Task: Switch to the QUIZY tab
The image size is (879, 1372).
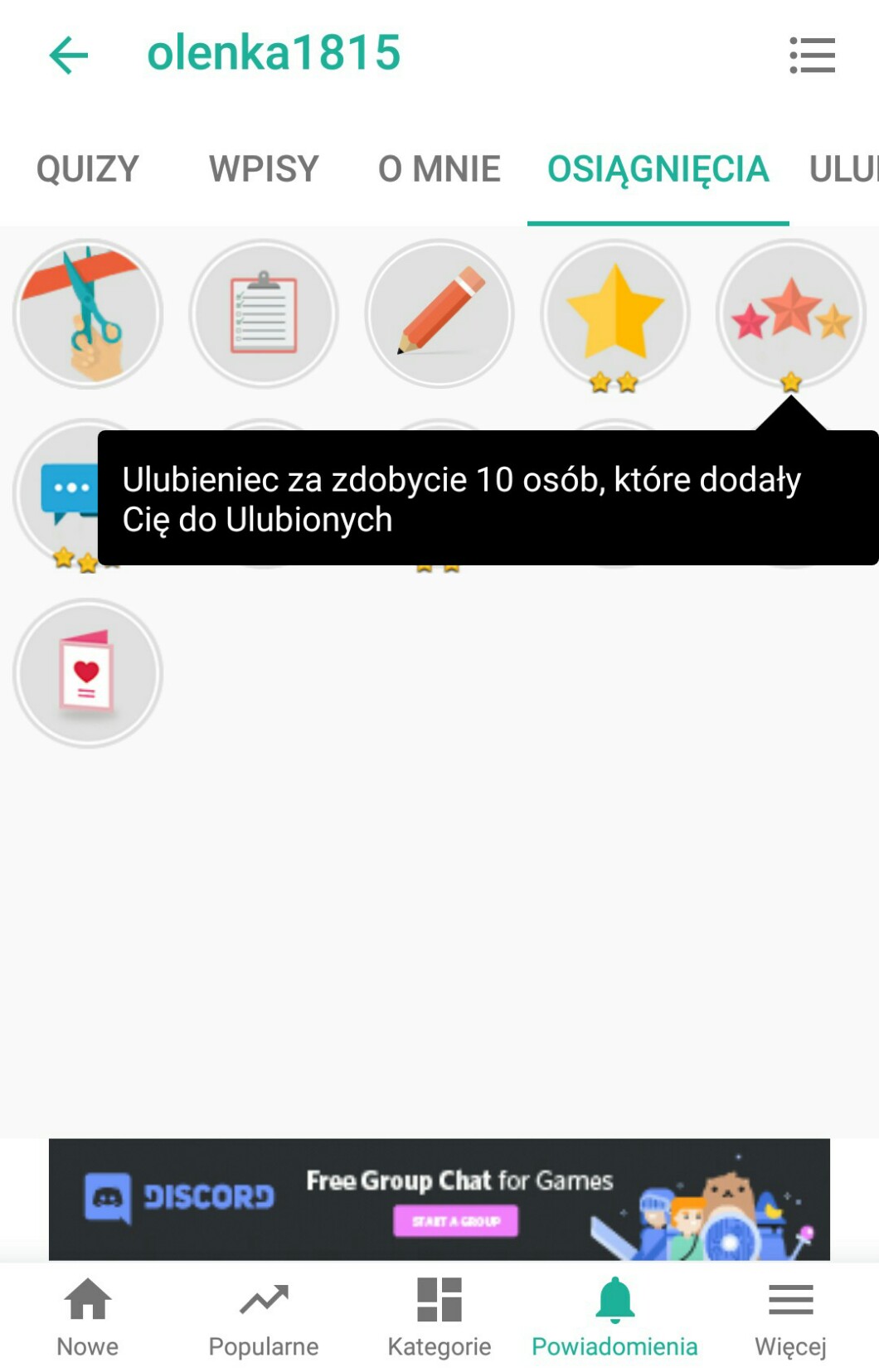Action: pyautogui.click(x=88, y=169)
